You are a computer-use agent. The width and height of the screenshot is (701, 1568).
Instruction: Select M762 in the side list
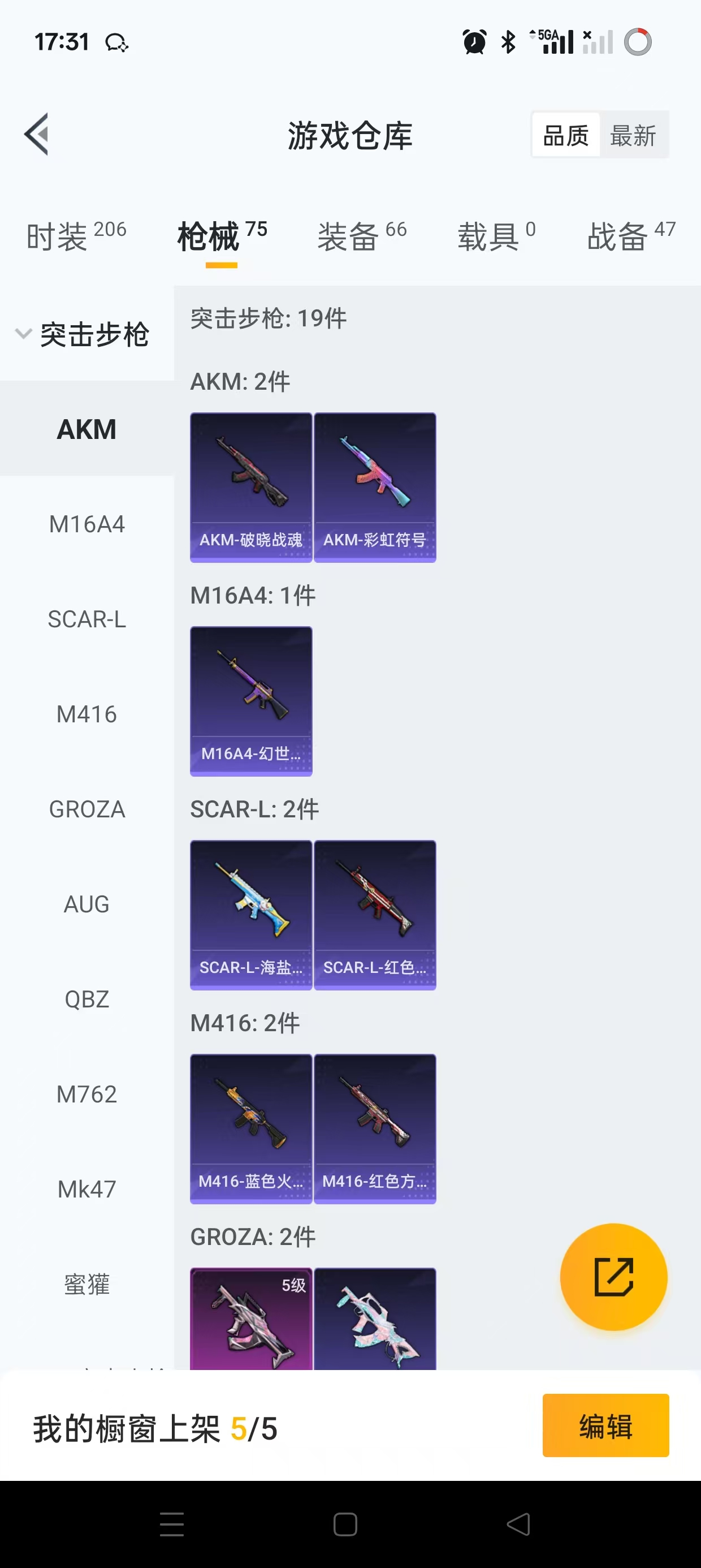86,1094
